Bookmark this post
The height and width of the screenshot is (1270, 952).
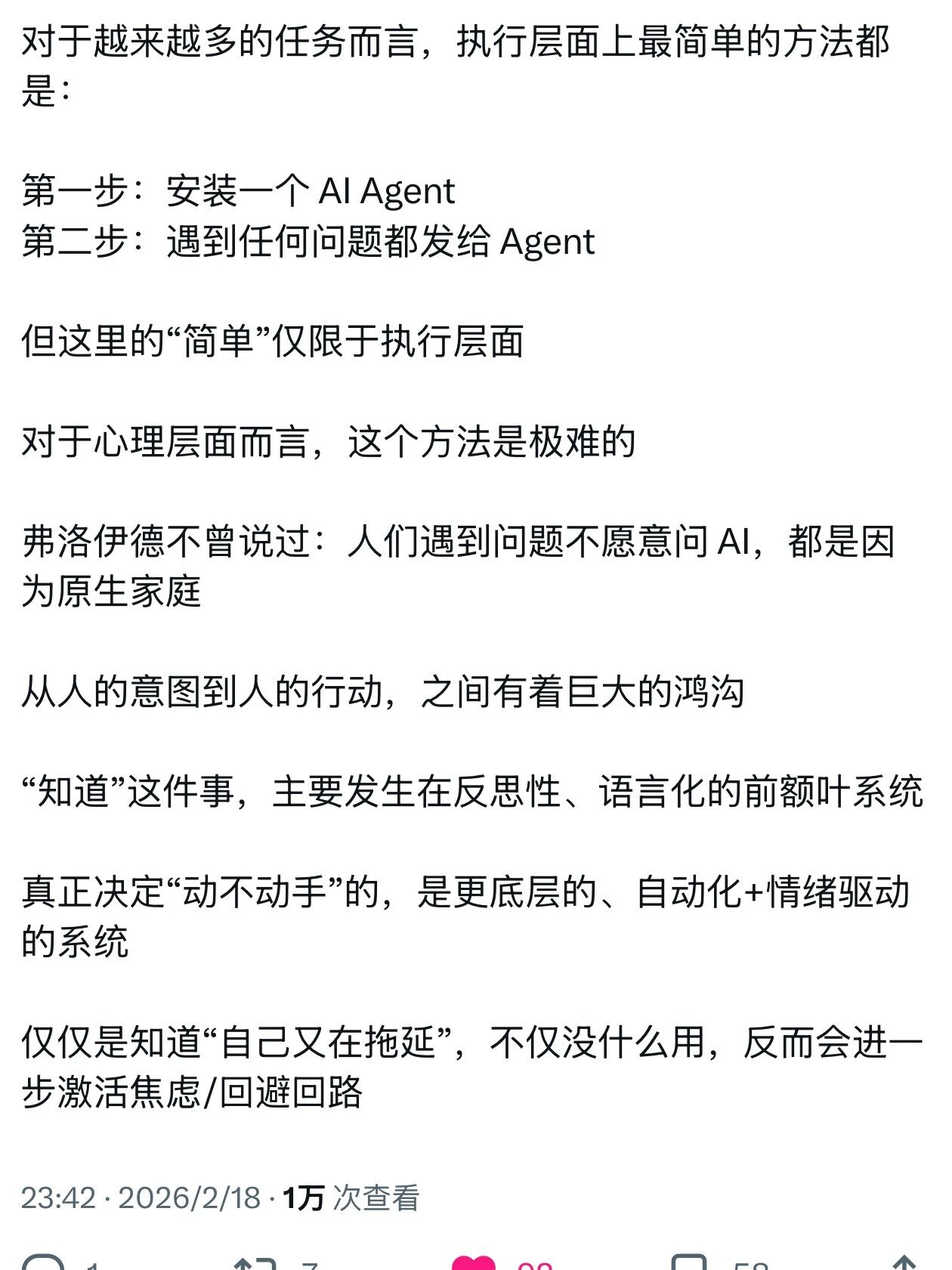click(689, 1262)
